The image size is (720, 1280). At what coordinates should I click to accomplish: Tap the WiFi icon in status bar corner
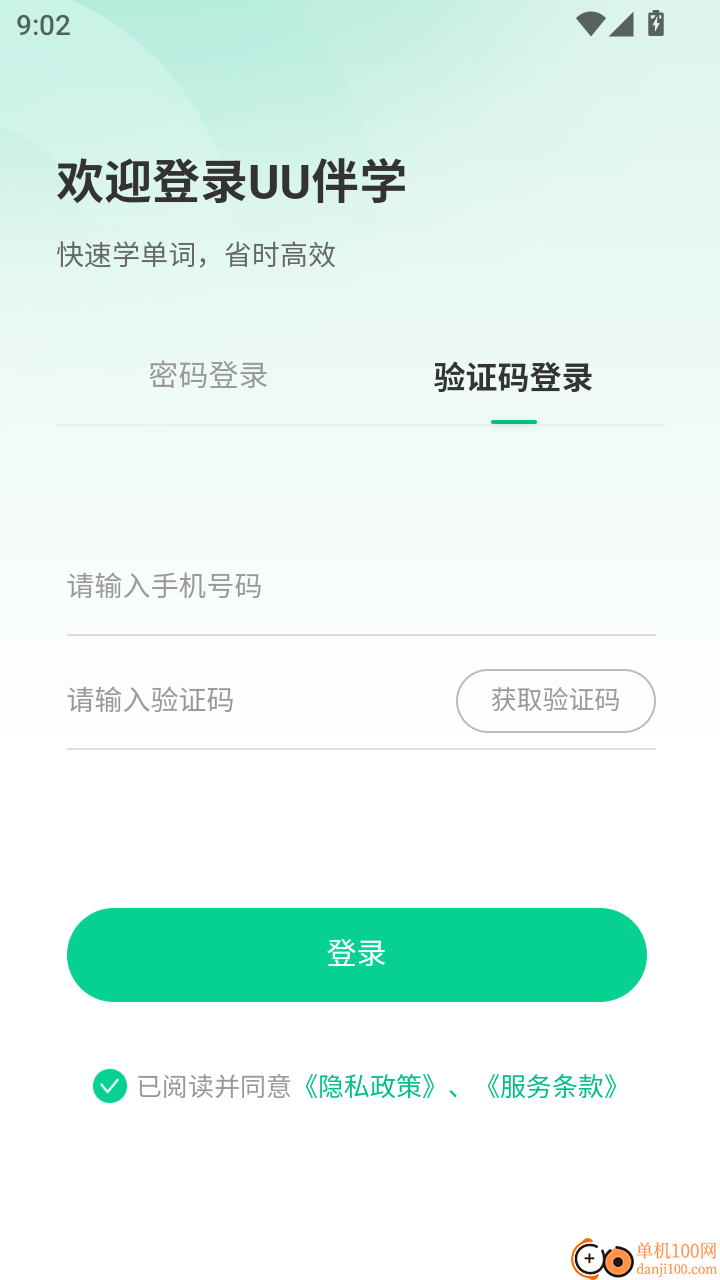click(593, 25)
